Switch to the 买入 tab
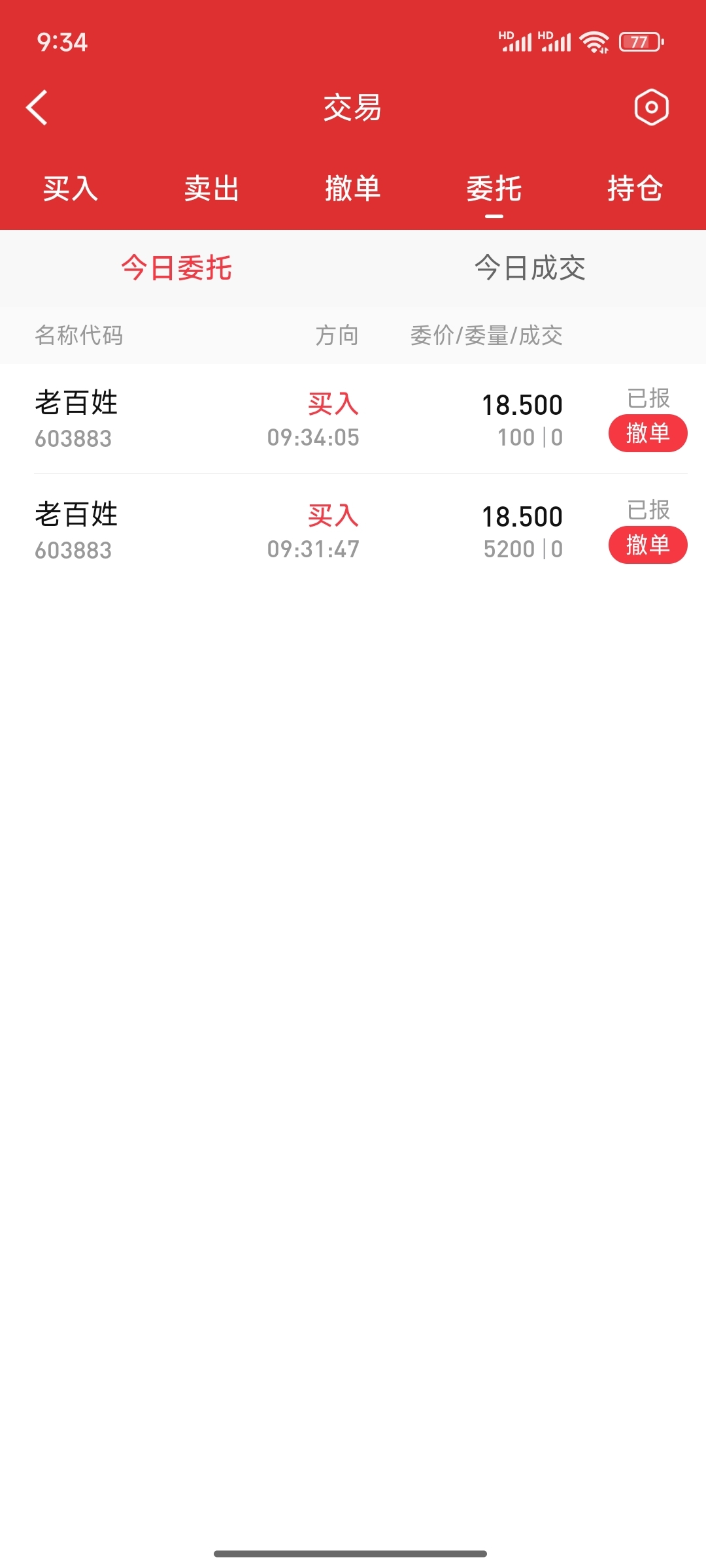 coord(71,189)
